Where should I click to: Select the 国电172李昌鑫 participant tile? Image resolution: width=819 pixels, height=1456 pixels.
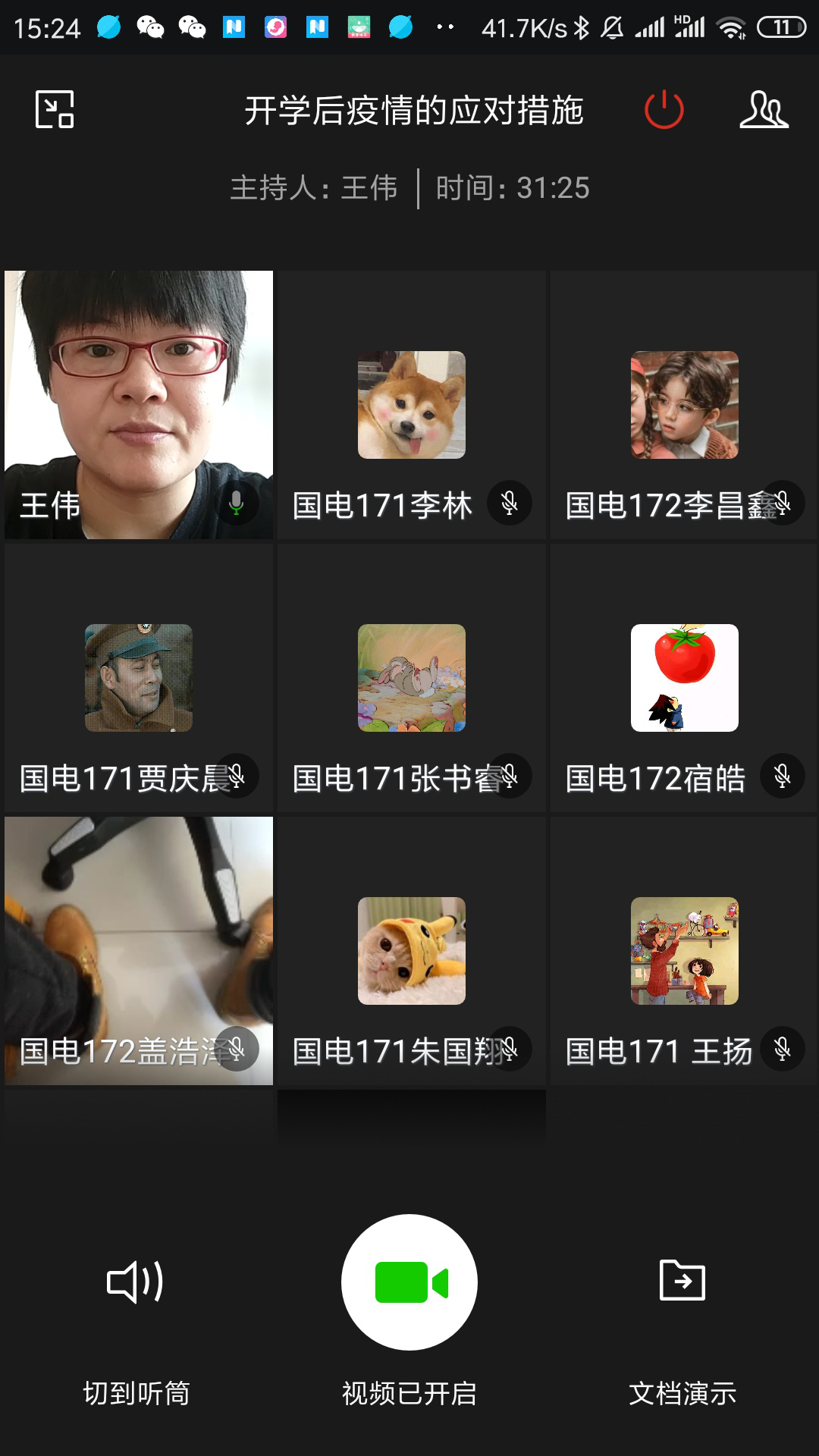[684, 404]
